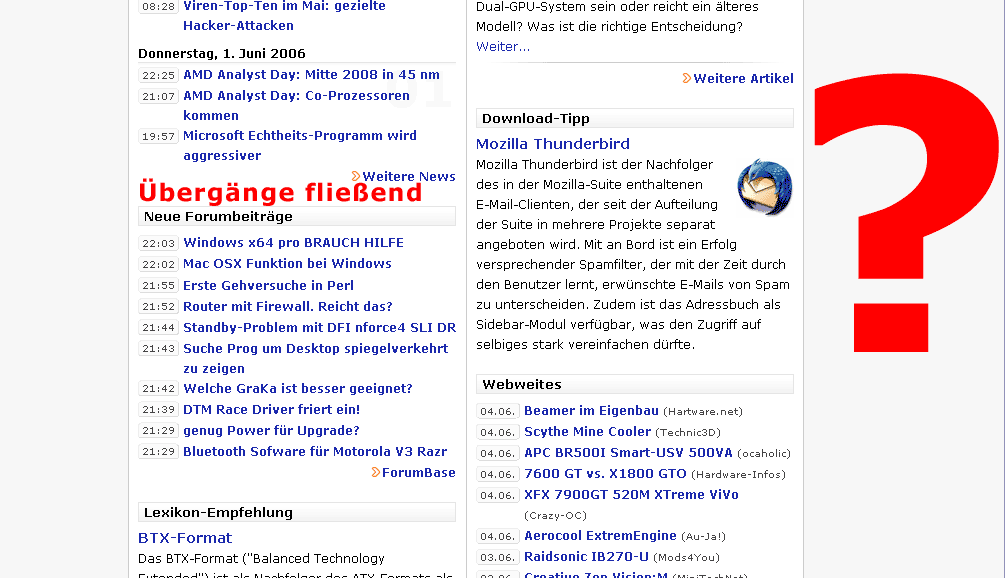Tap the Thunderbird logo image
This screenshot has width=1005, height=578.
point(765,187)
